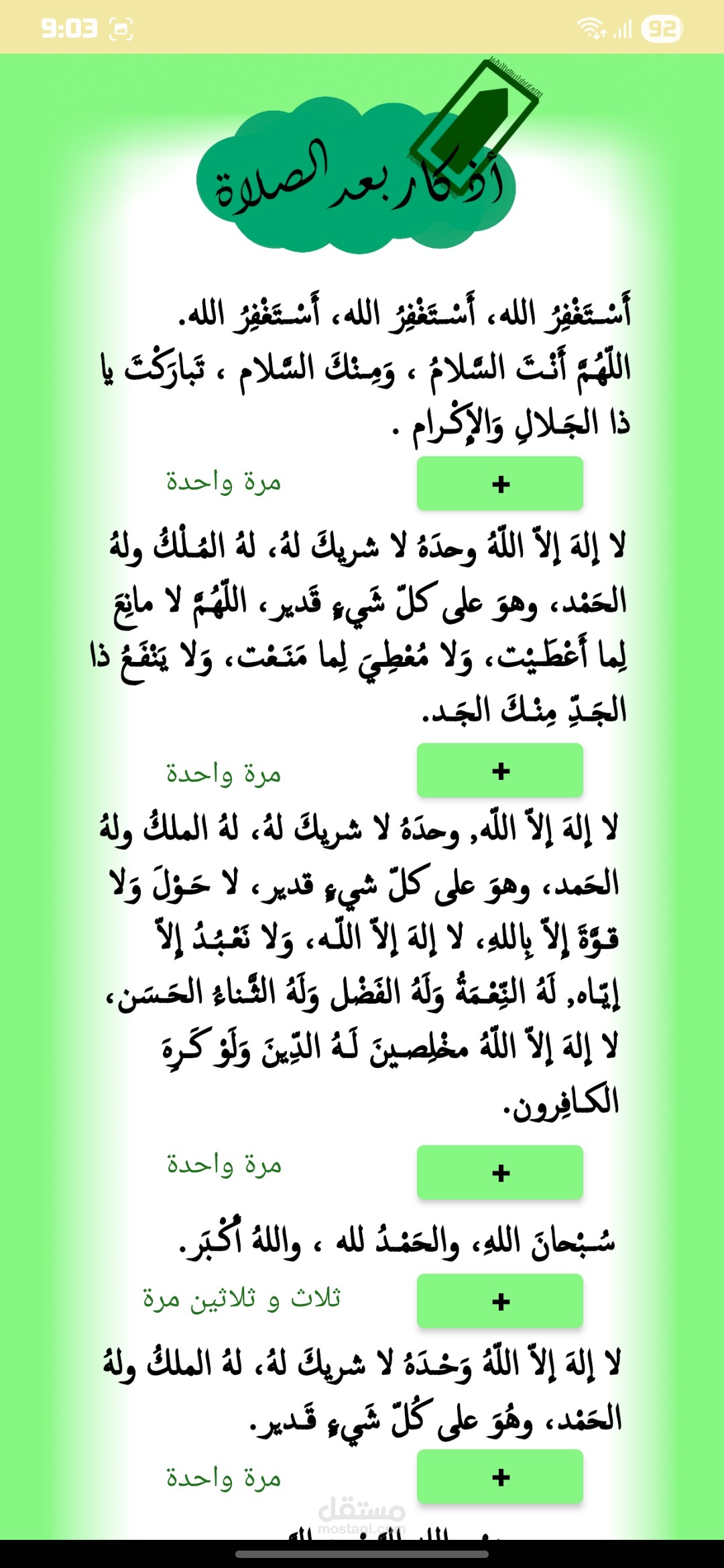This screenshot has height=1568, width=724.
Task: Increment the counter under the 'لا مانع لما أعطيت' dua
Action: [x=500, y=770]
